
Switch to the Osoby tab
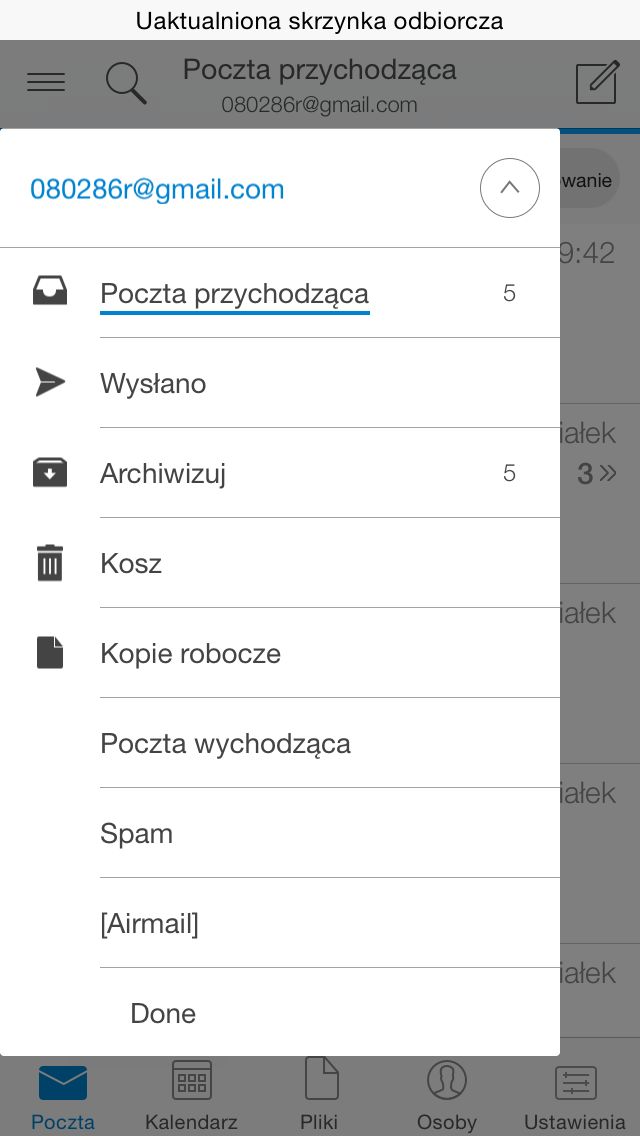447,1096
